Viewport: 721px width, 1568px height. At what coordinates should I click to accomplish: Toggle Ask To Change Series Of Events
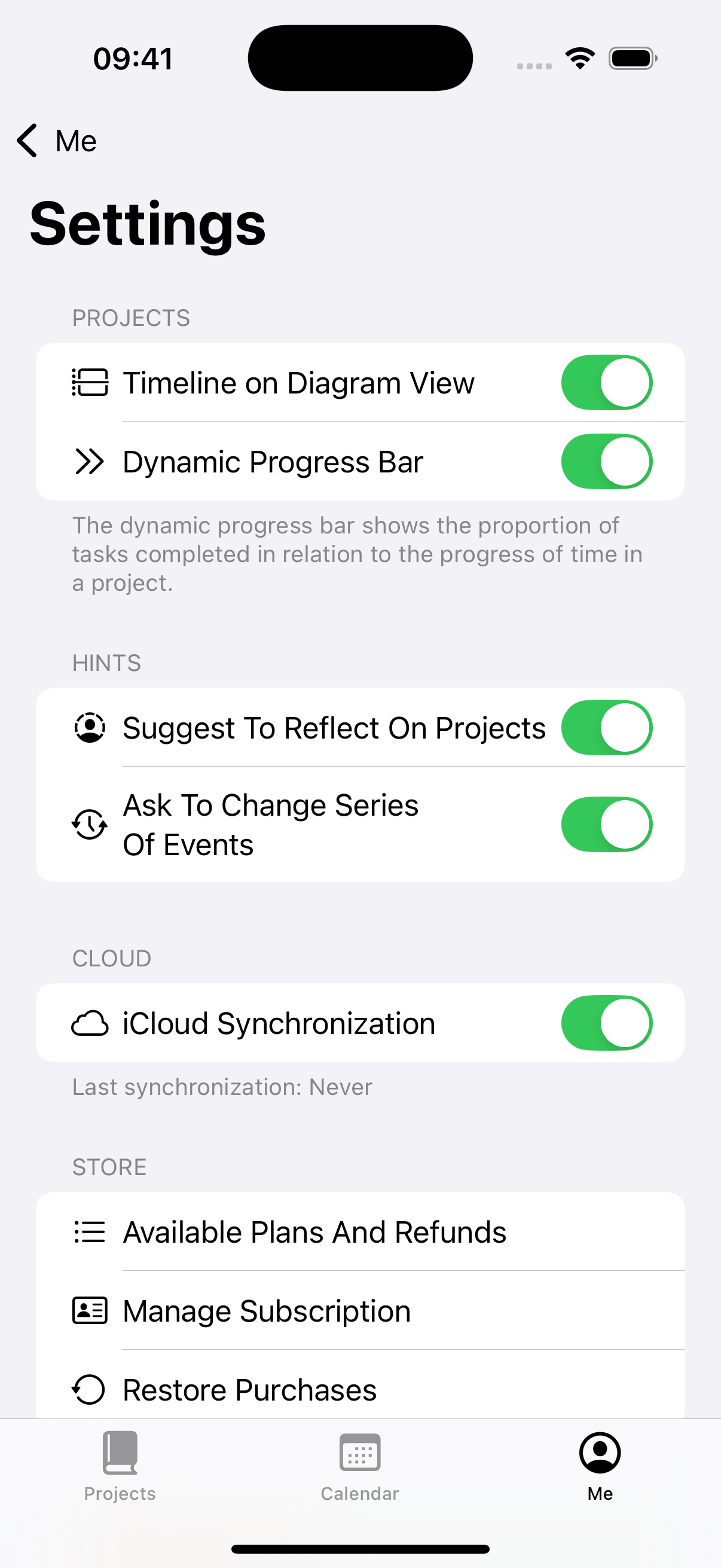(x=606, y=824)
